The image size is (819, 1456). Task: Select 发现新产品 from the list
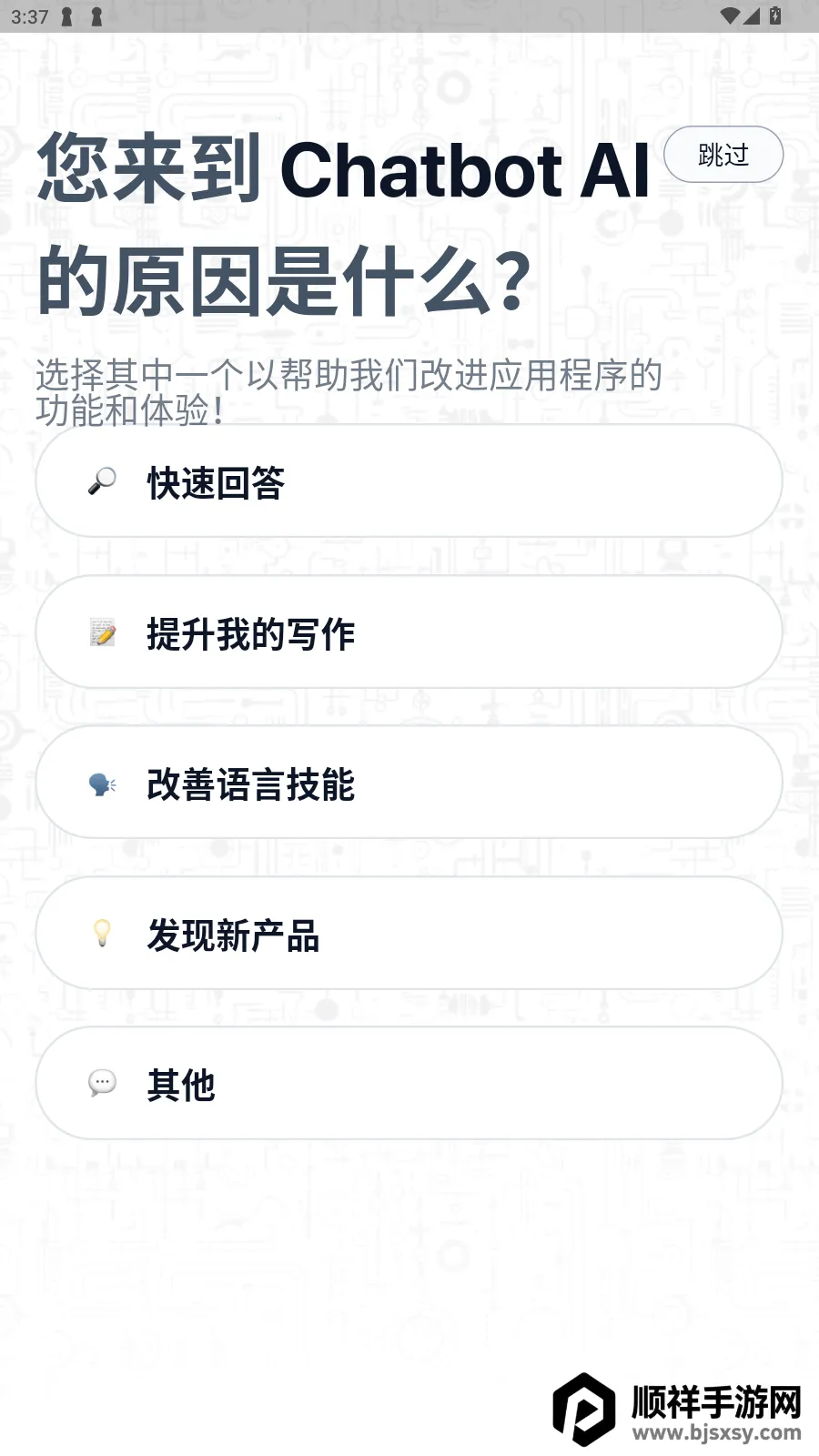pos(409,934)
